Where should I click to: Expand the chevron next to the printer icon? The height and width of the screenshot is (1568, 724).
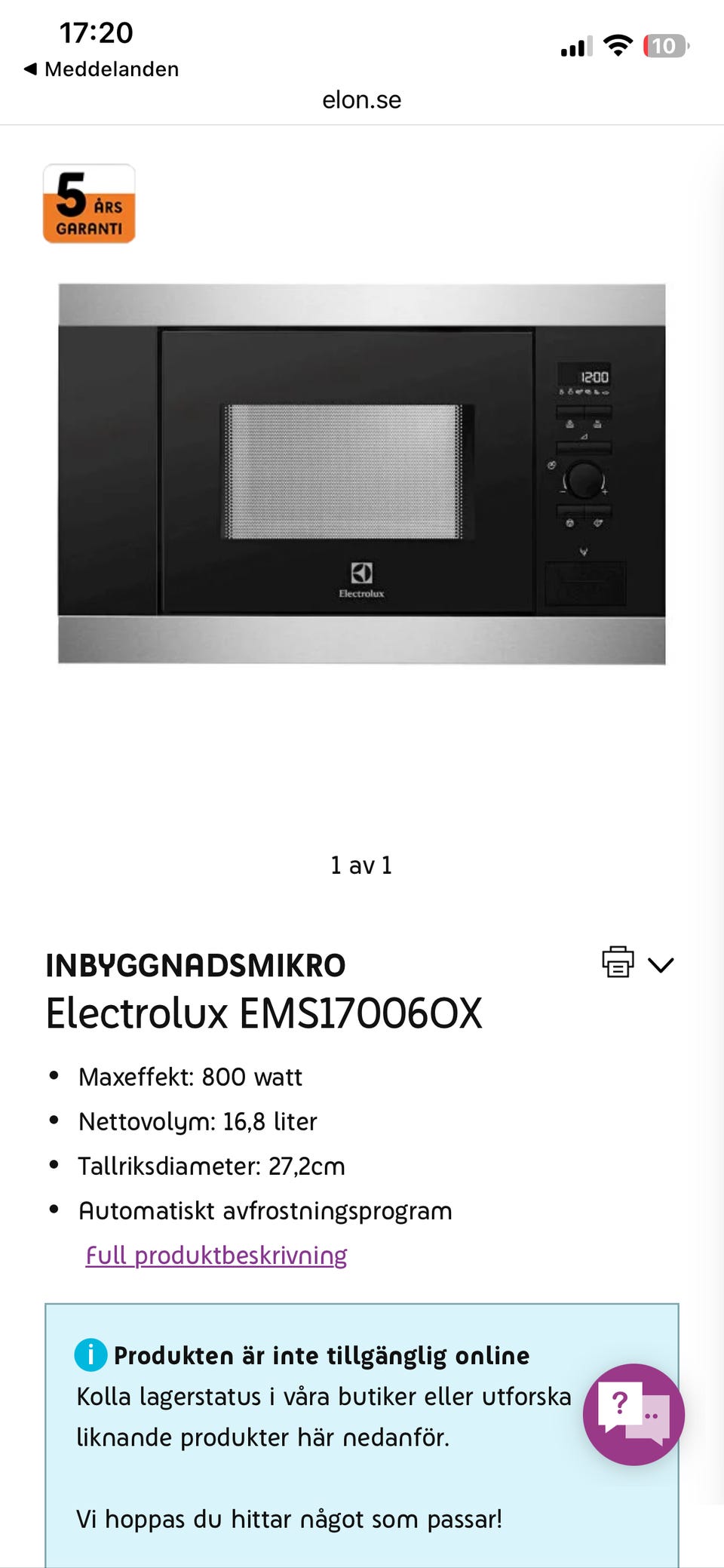[x=661, y=965]
